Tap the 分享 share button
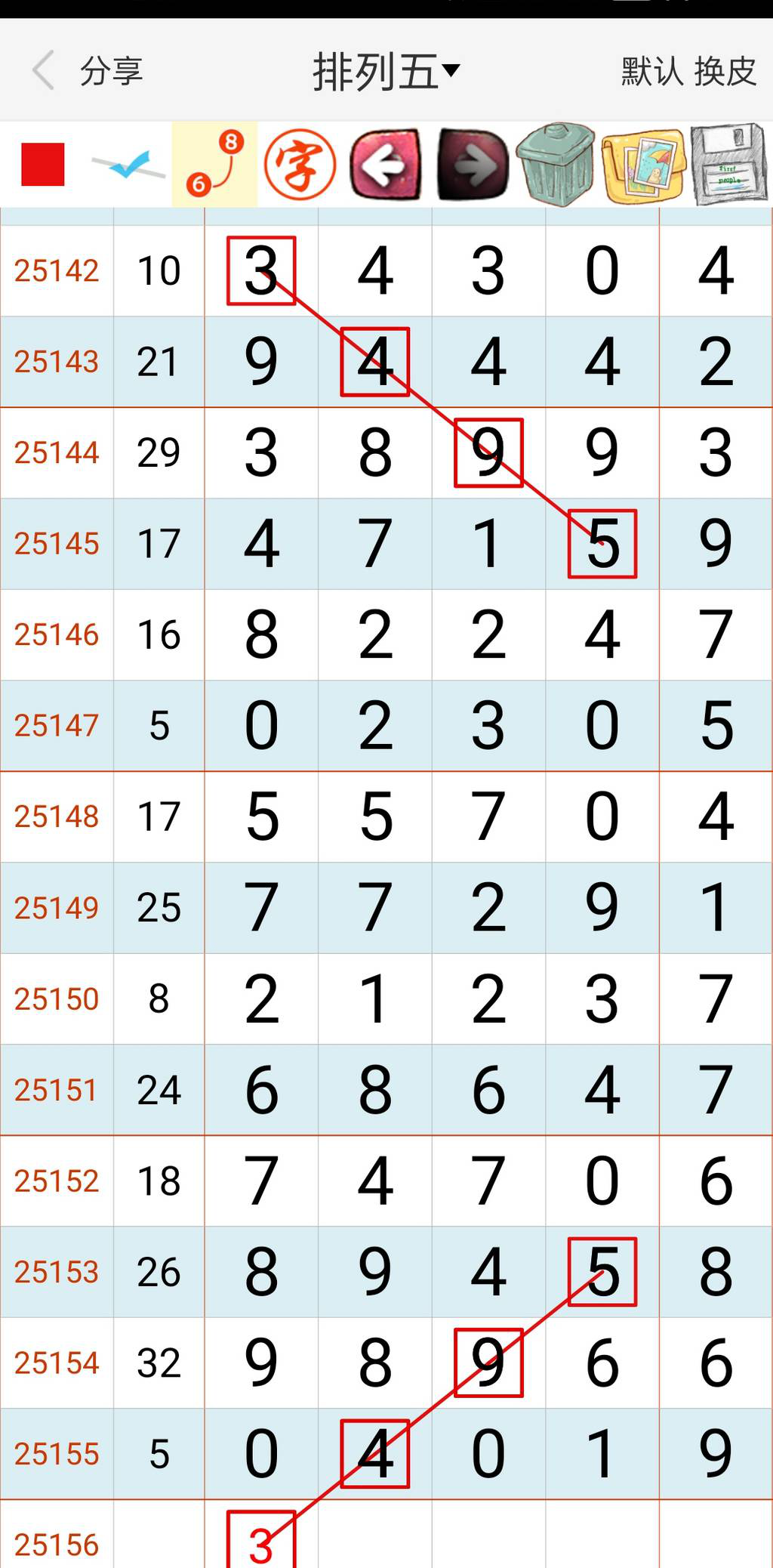 point(111,71)
